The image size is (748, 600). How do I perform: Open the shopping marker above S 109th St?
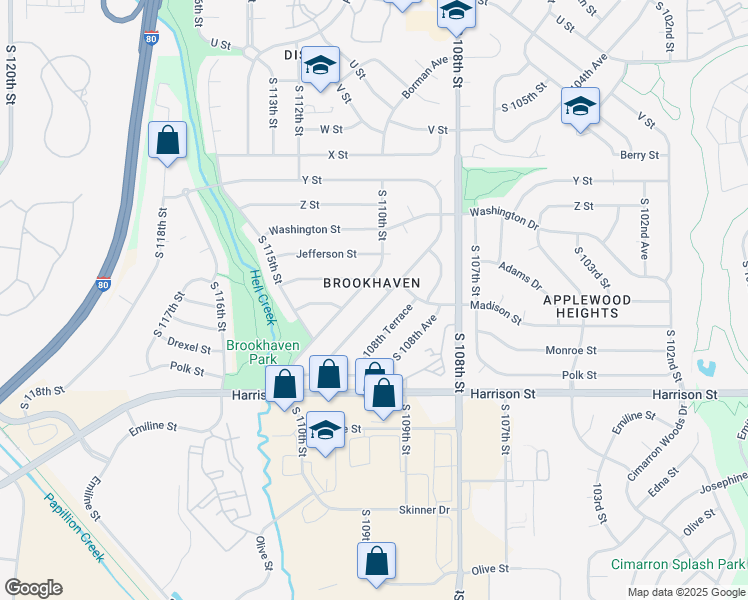[384, 393]
